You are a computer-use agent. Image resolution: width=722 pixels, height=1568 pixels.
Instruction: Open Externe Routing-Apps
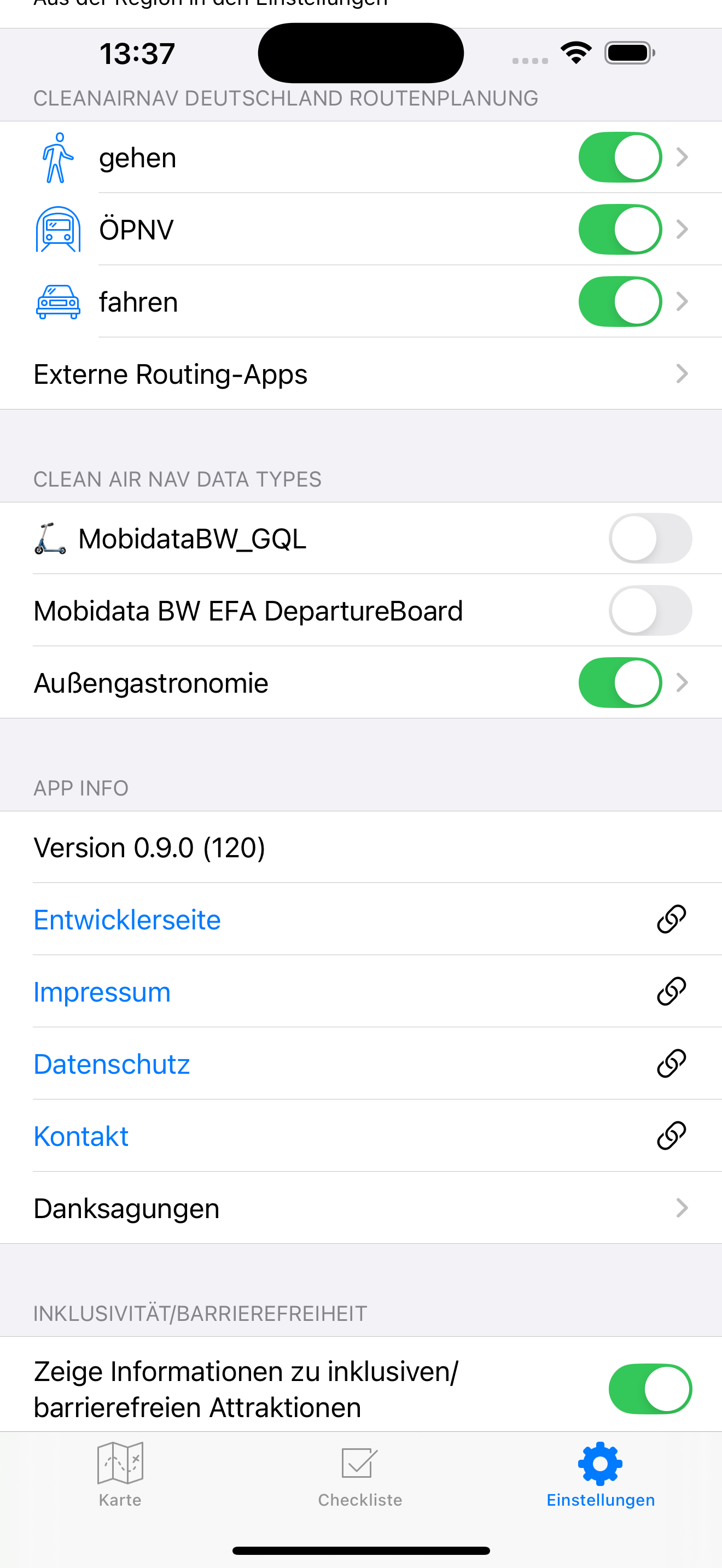click(360, 374)
